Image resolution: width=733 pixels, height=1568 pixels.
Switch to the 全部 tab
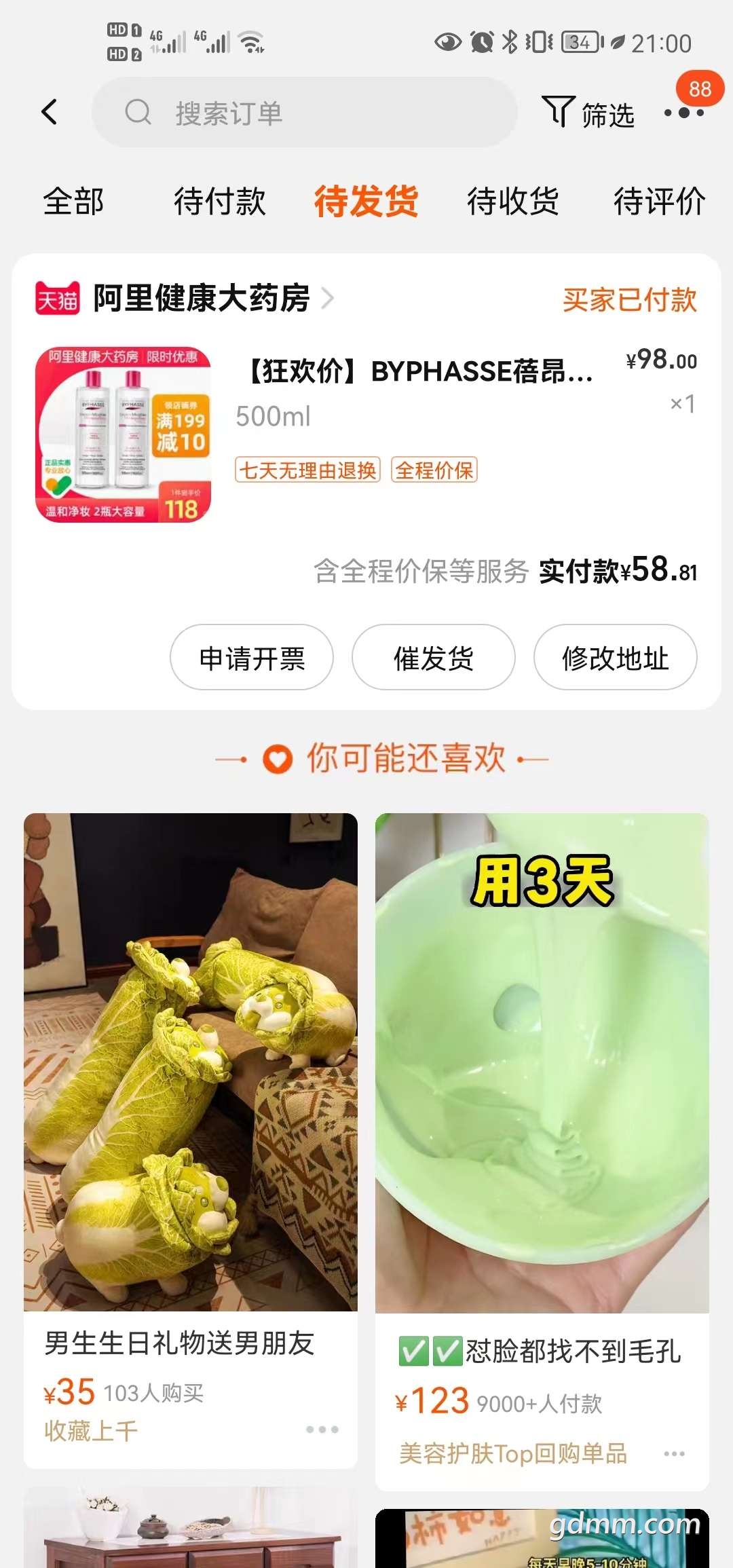coord(73,202)
